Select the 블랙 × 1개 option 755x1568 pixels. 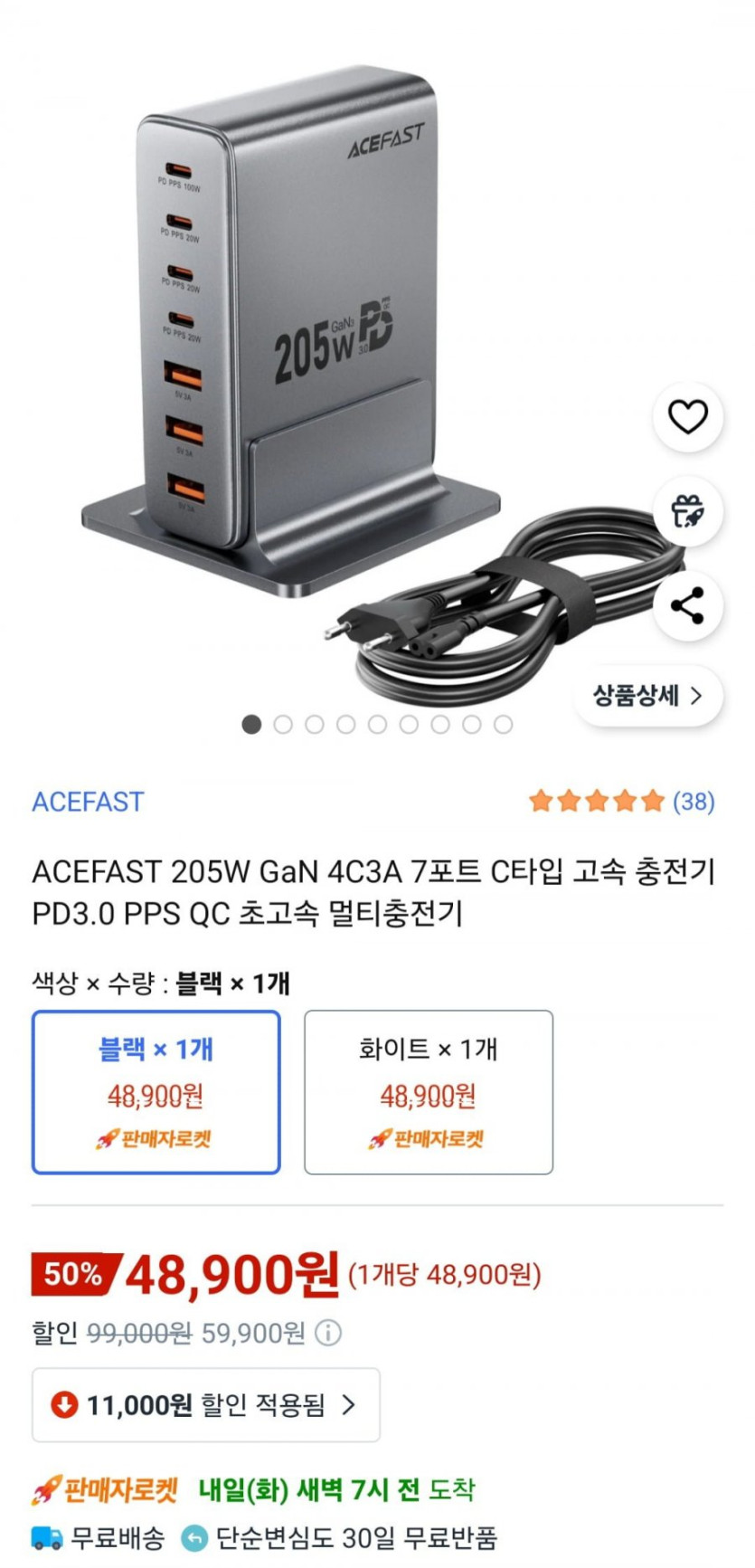click(156, 1092)
